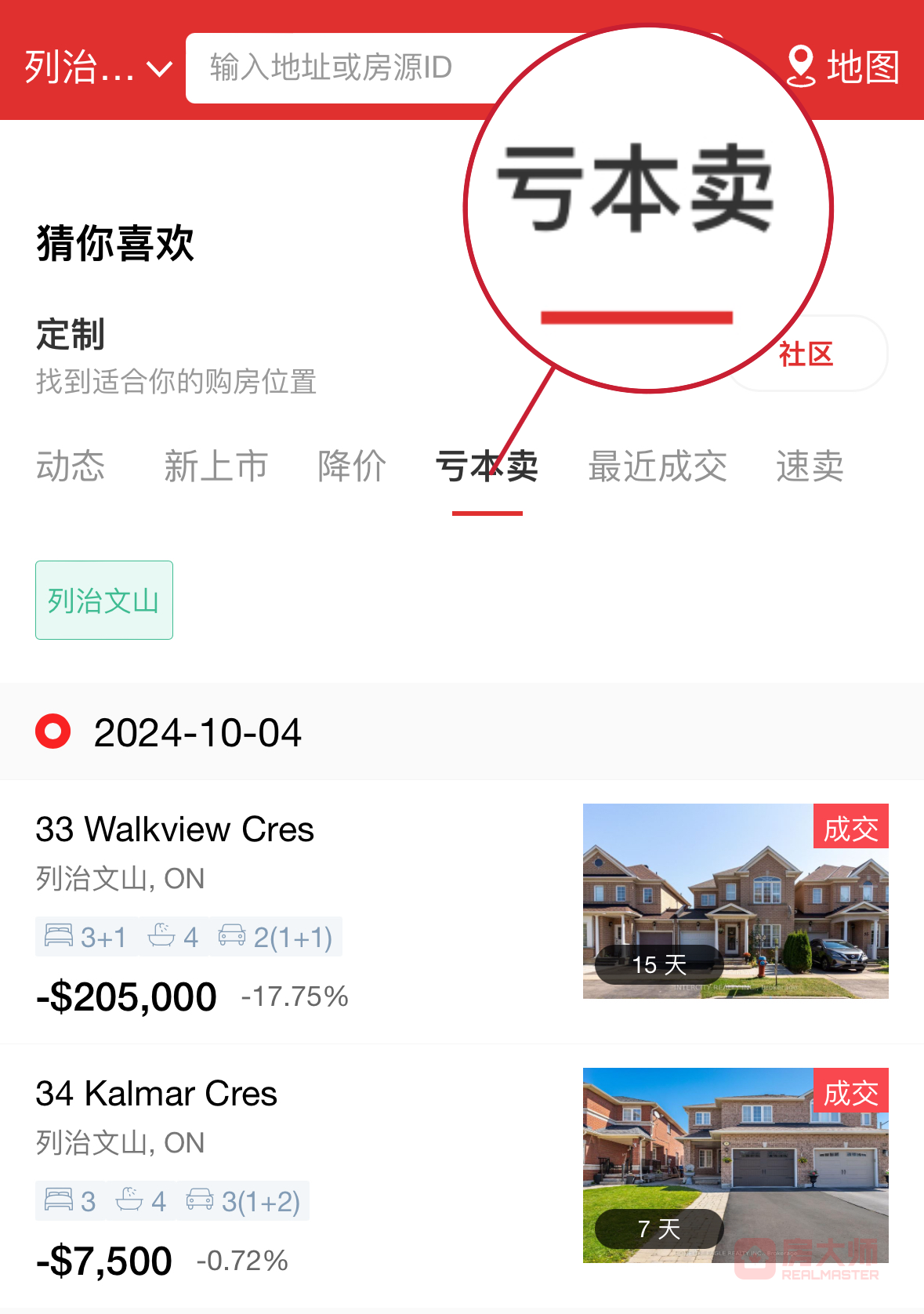This screenshot has width=924, height=1314.
Task: Open the 地图 map view
Action: 844,67
